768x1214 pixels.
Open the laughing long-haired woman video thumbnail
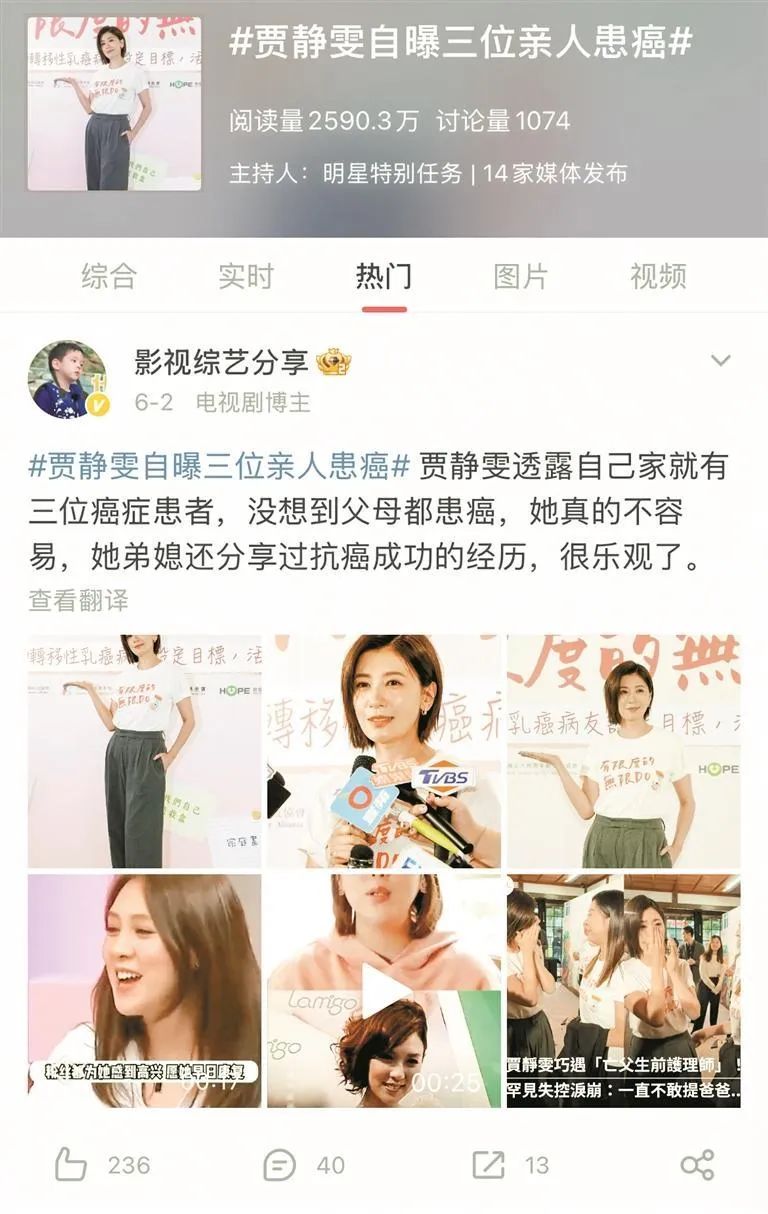145,990
